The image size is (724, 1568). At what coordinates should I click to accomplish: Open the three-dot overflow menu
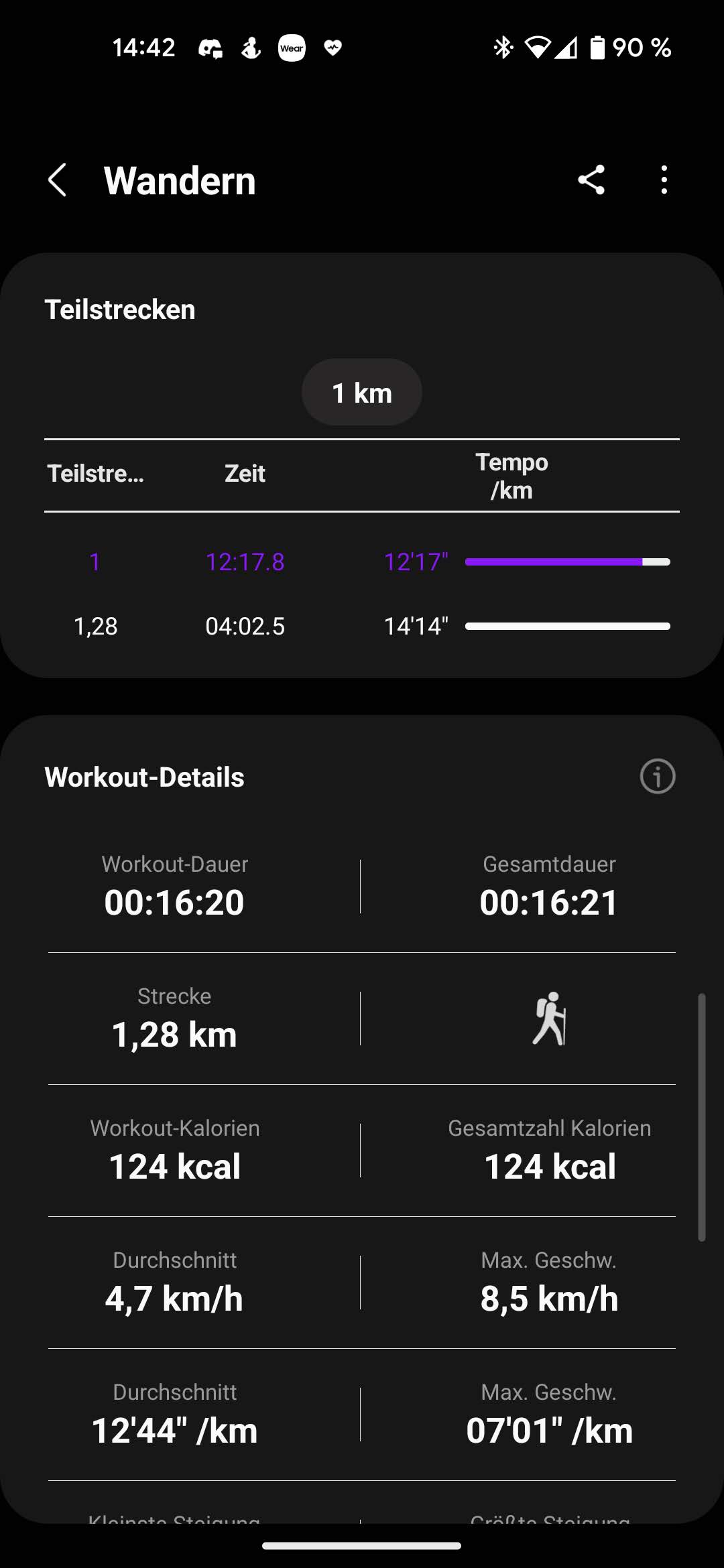tap(664, 180)
